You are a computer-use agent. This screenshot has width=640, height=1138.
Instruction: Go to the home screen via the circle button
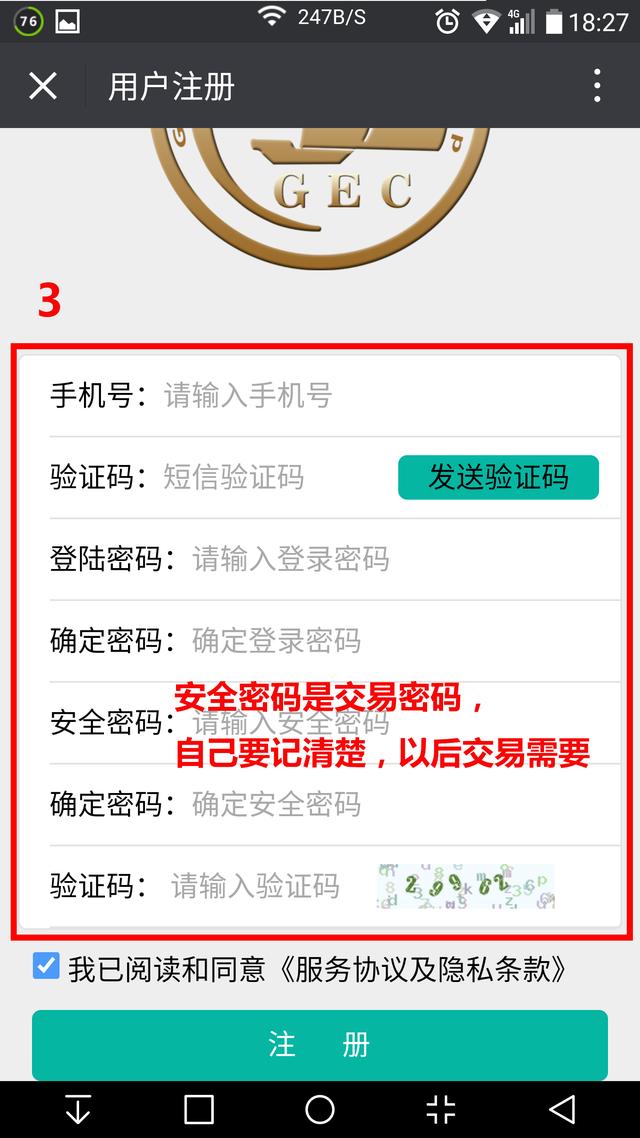(320, 1109)
